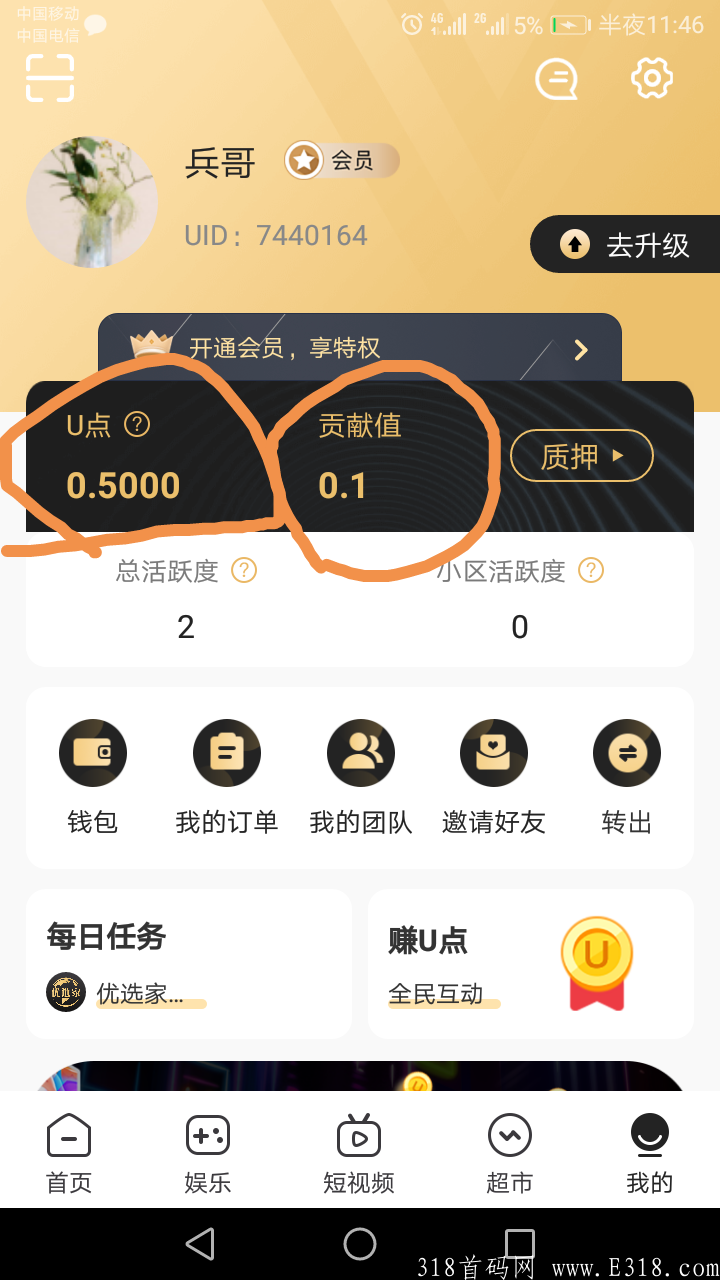The width and height of the screenshot is (720, 1280).
Task: Switch to the 超市 tab
Action: point(509,1150)
